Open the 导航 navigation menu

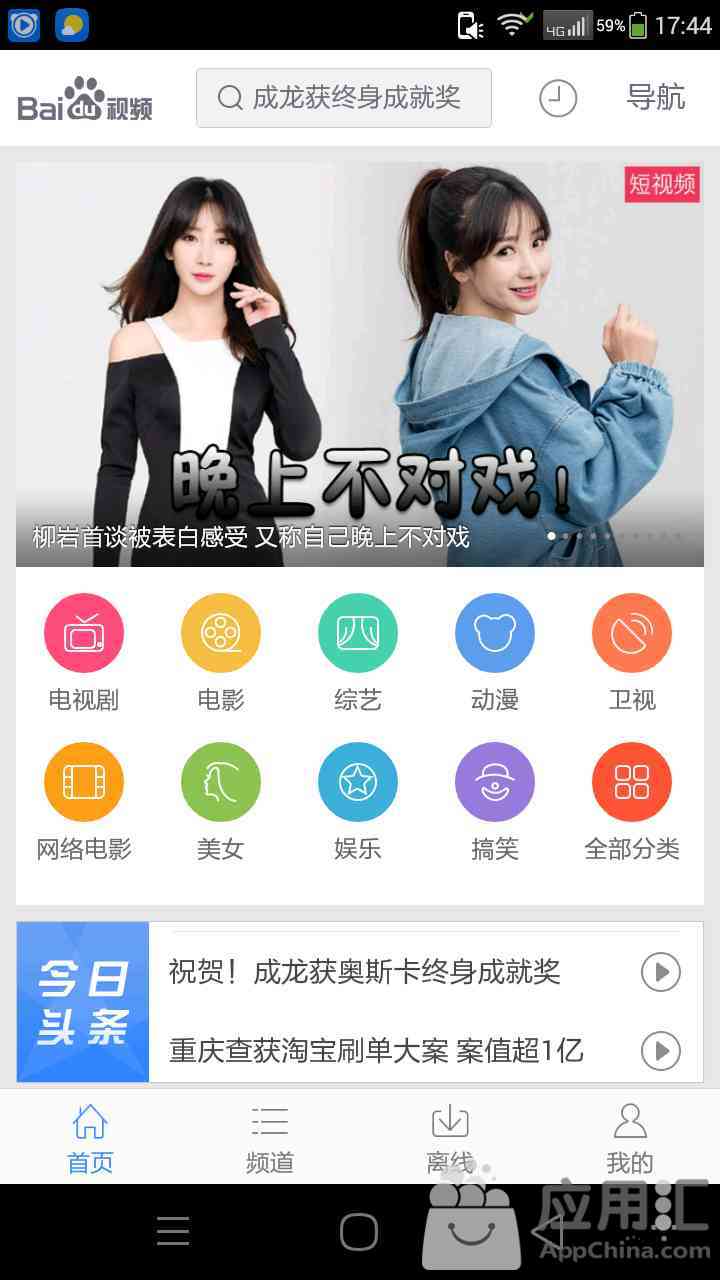point(656,97)
